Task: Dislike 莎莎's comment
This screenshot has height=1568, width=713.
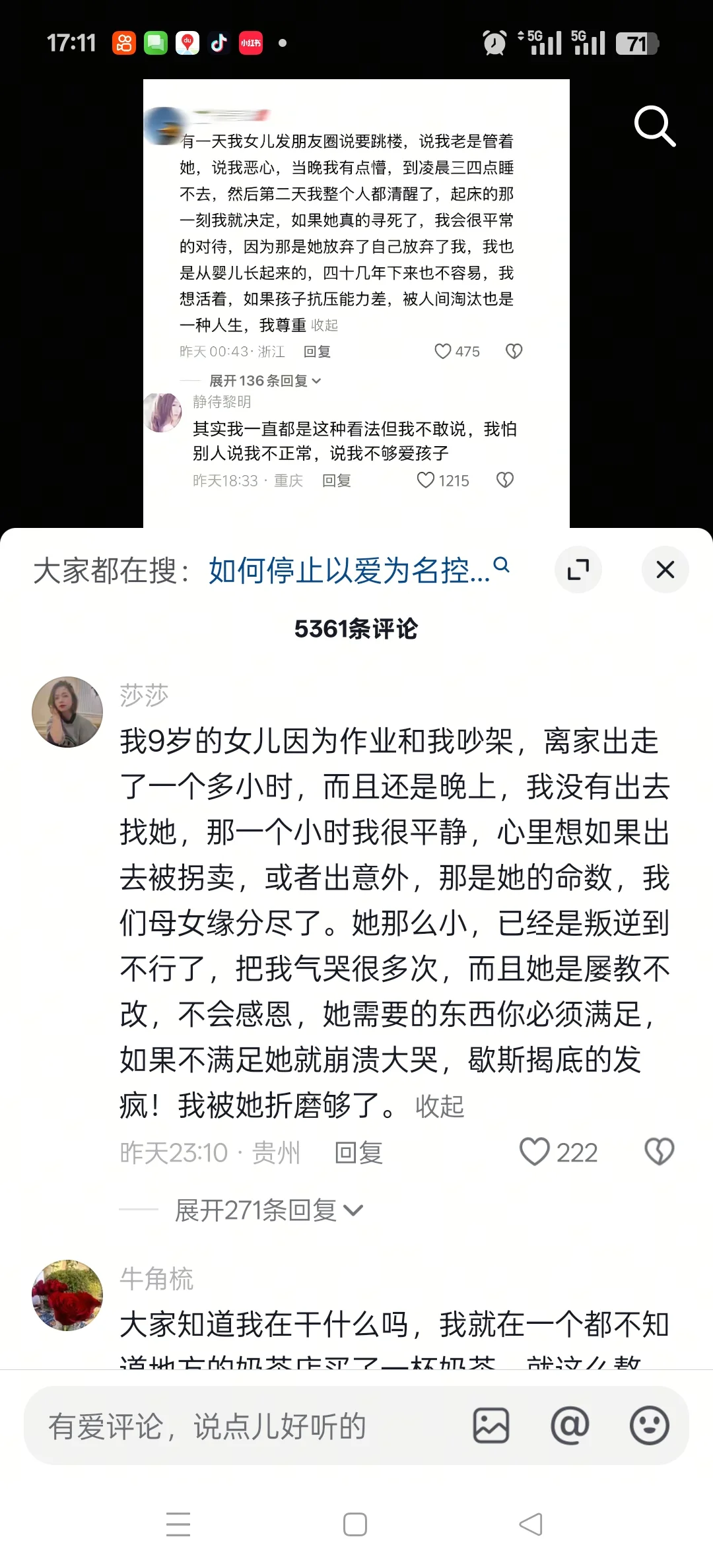Action: [659, 1152]
